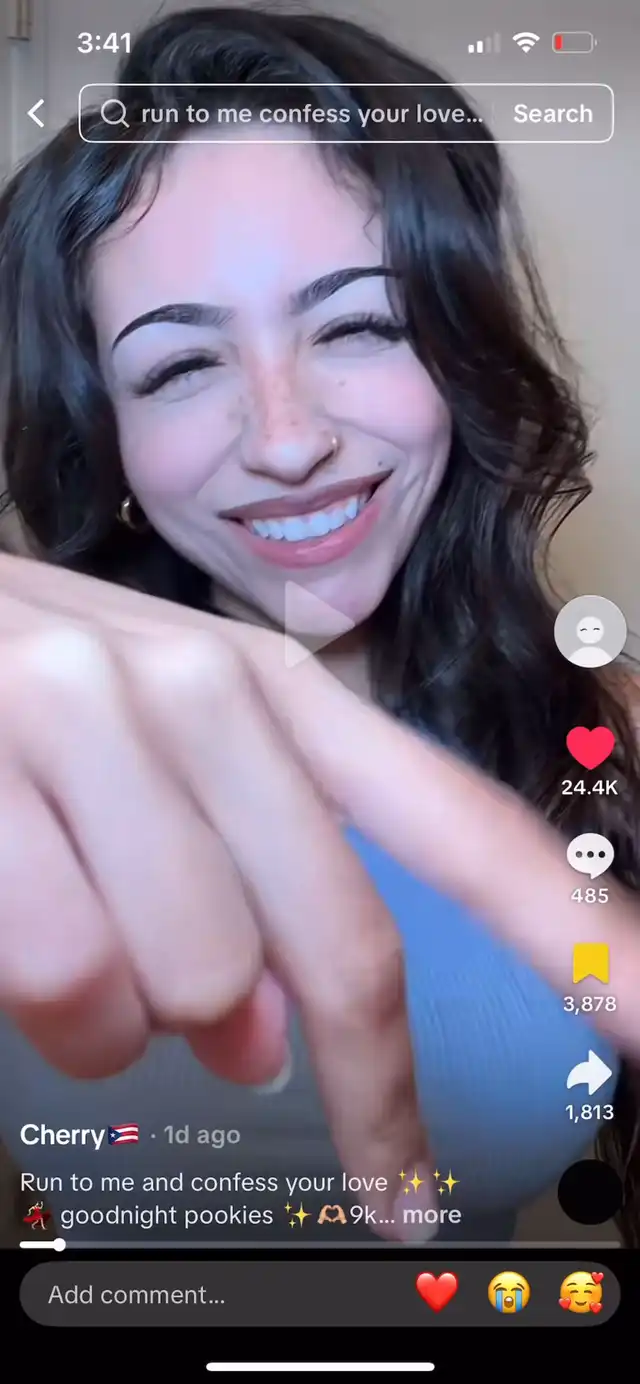Send the red heart emoji reaction

click(x=437, y=1293)
